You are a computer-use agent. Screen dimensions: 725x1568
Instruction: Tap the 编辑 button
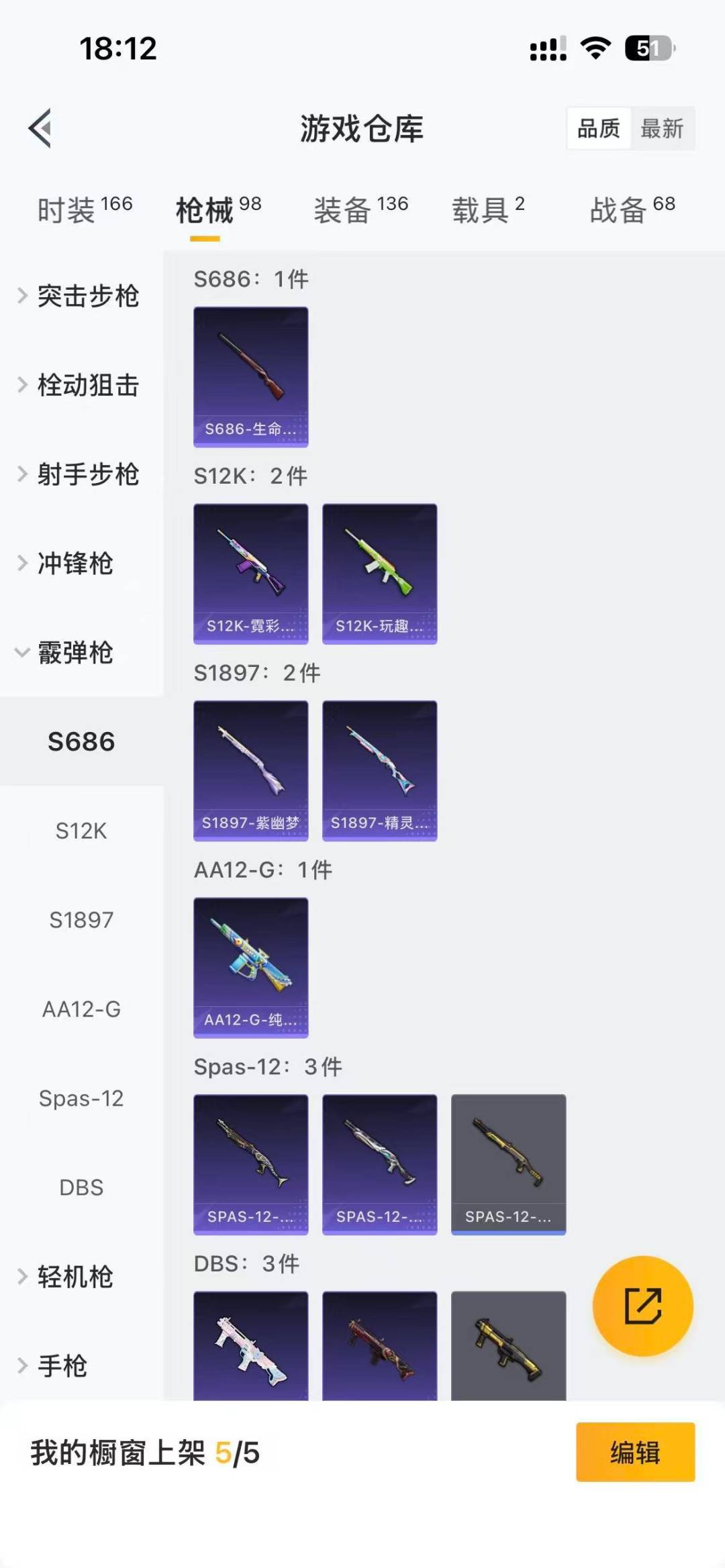(634, 1453)
